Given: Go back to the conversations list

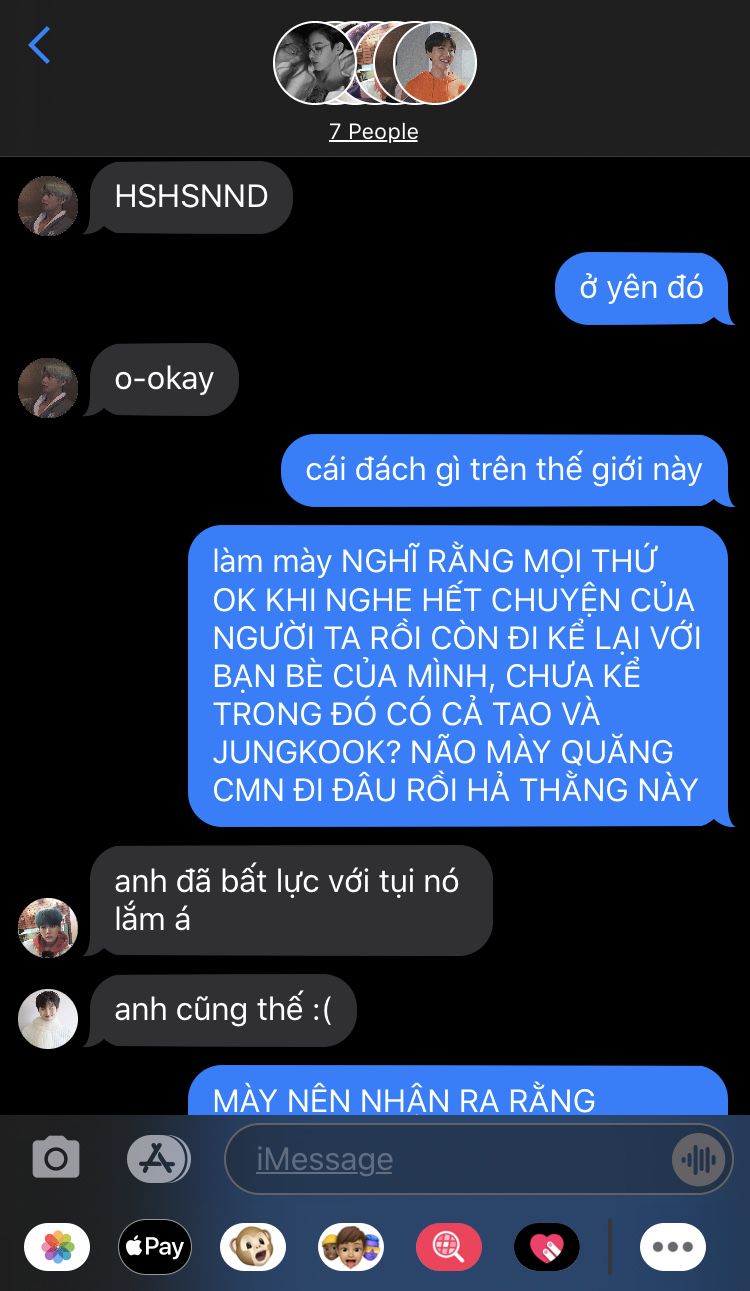Looking at the screenshot, I should [x=40, y=46].
